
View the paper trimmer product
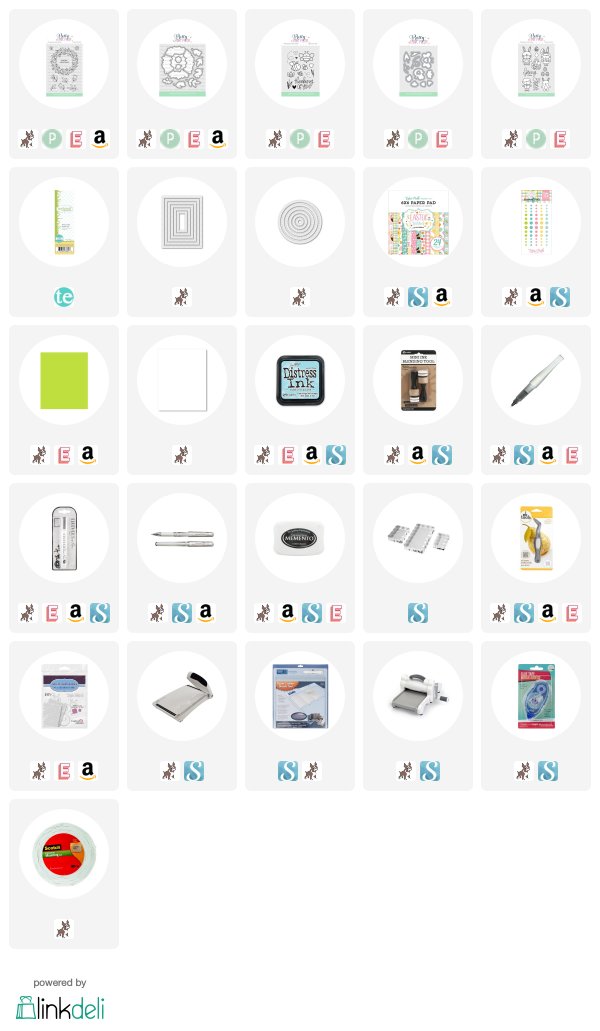pyautogui.click(x=182, y=696)
